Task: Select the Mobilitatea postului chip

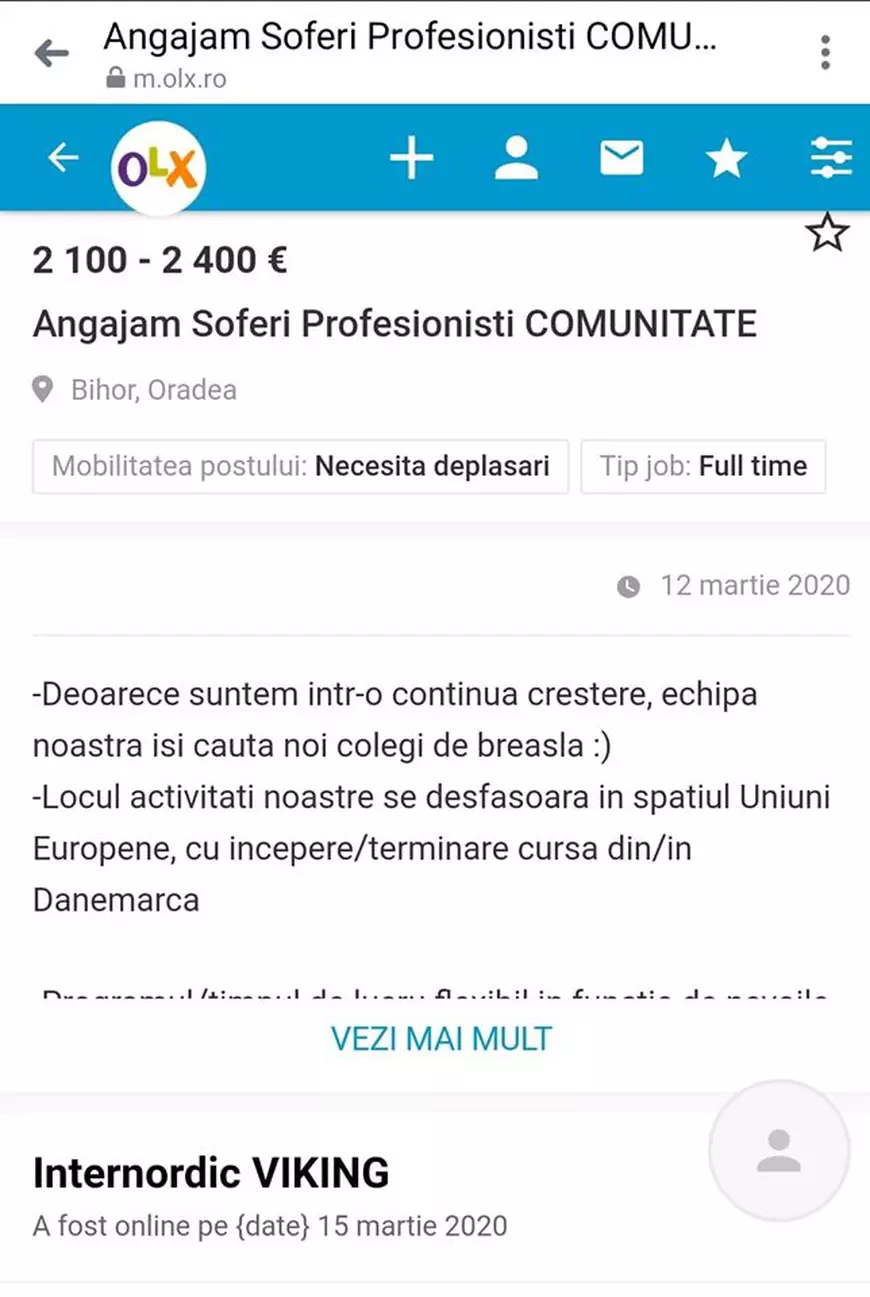Action: 300,466
